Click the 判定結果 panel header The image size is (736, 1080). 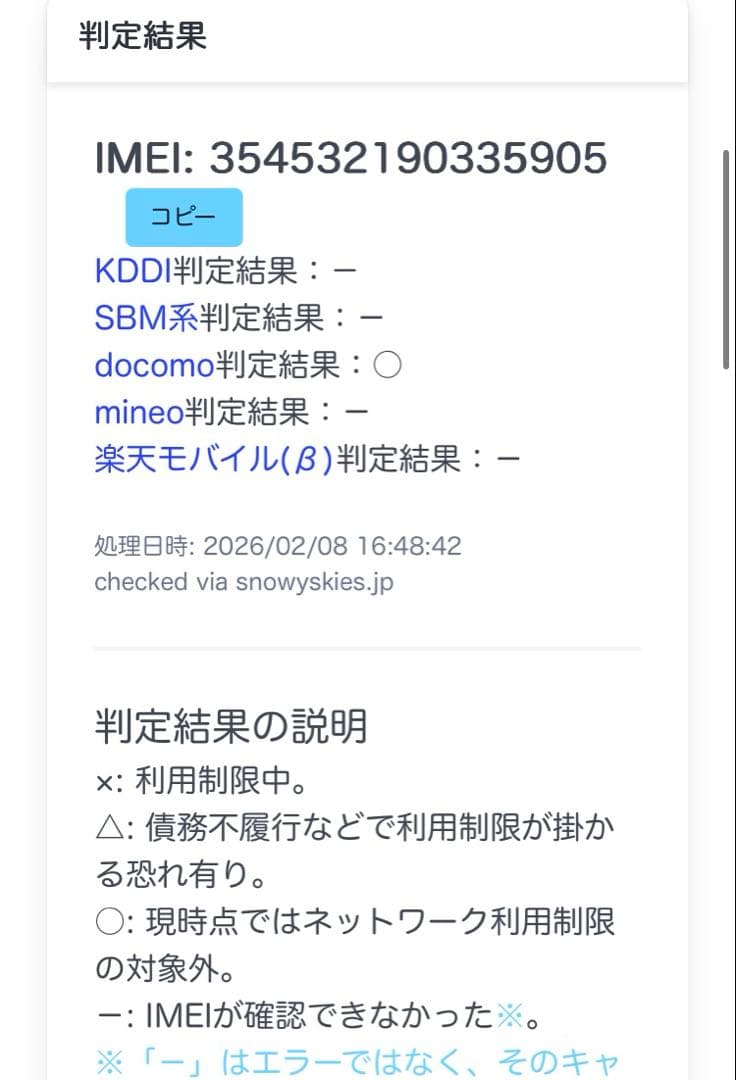coord(143,36)
